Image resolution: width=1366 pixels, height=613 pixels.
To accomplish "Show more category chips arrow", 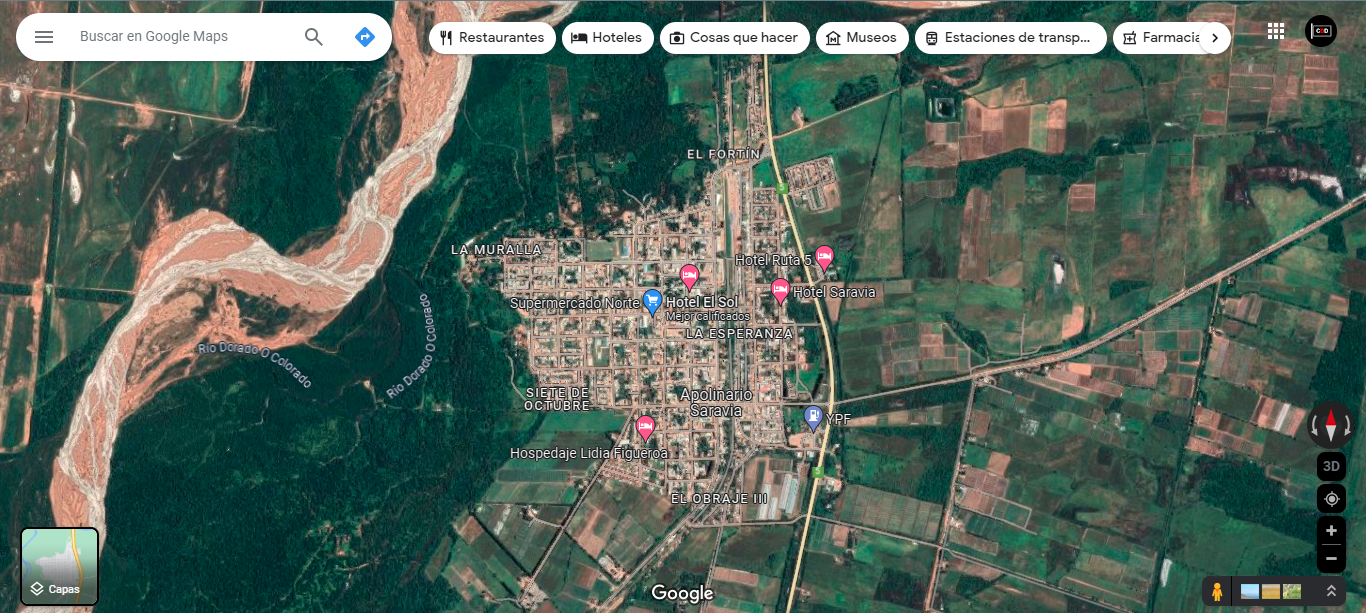I will (x=1214, y=38).
